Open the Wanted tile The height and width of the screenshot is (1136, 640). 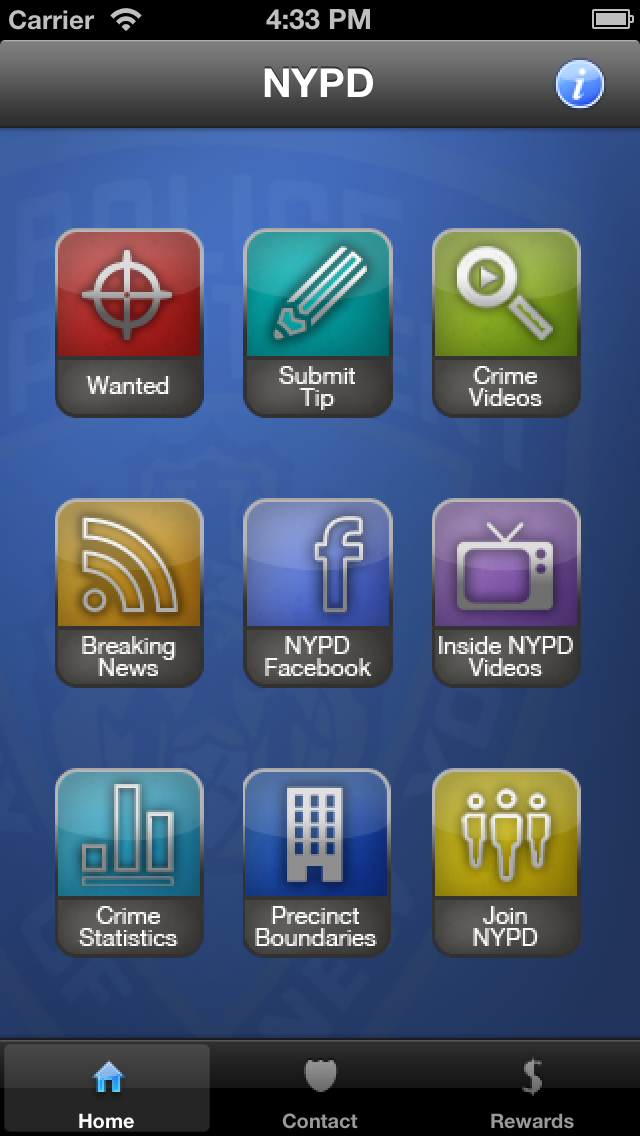point(129,323)
